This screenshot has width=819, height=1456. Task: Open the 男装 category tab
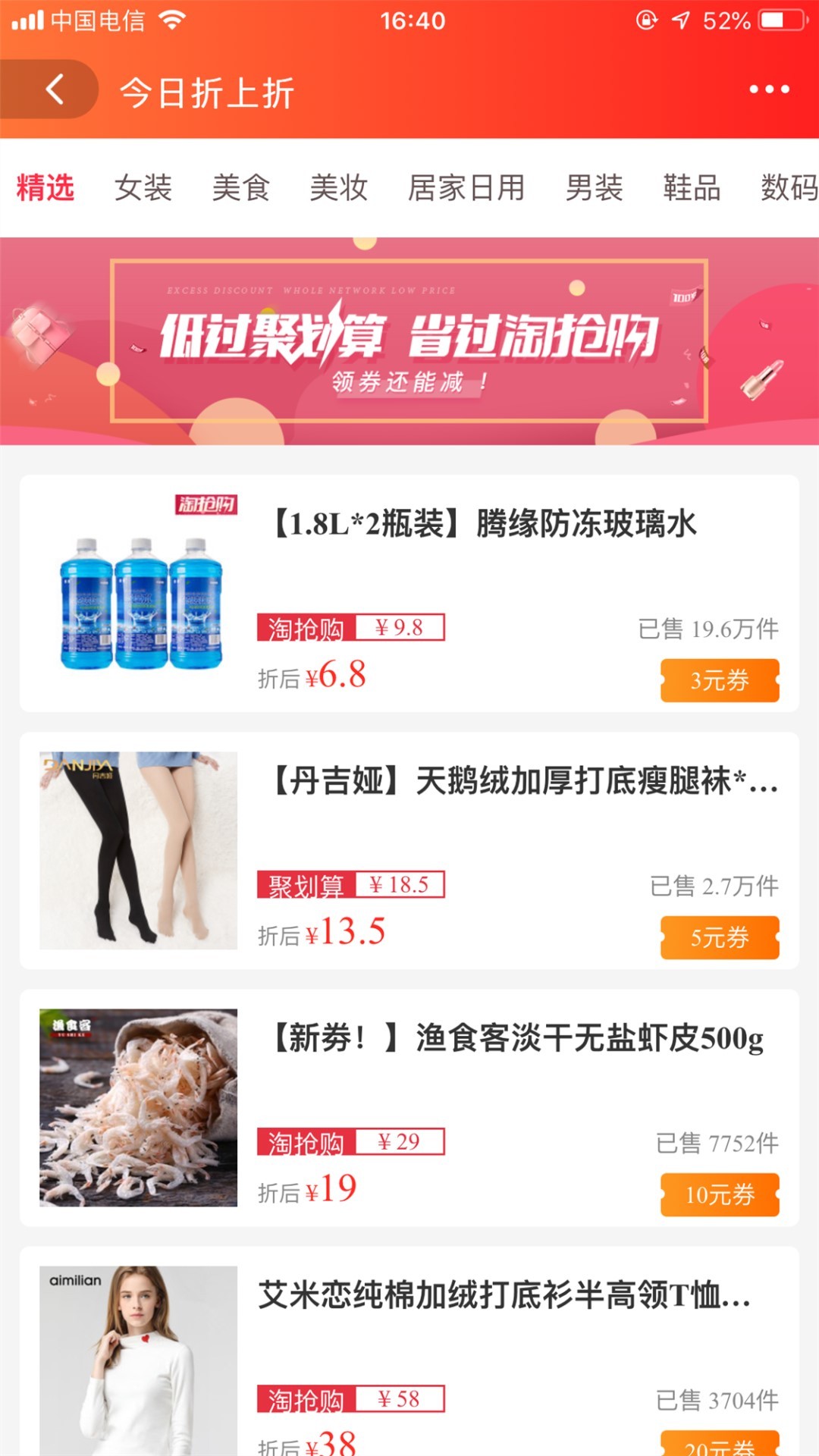point(594,187)
